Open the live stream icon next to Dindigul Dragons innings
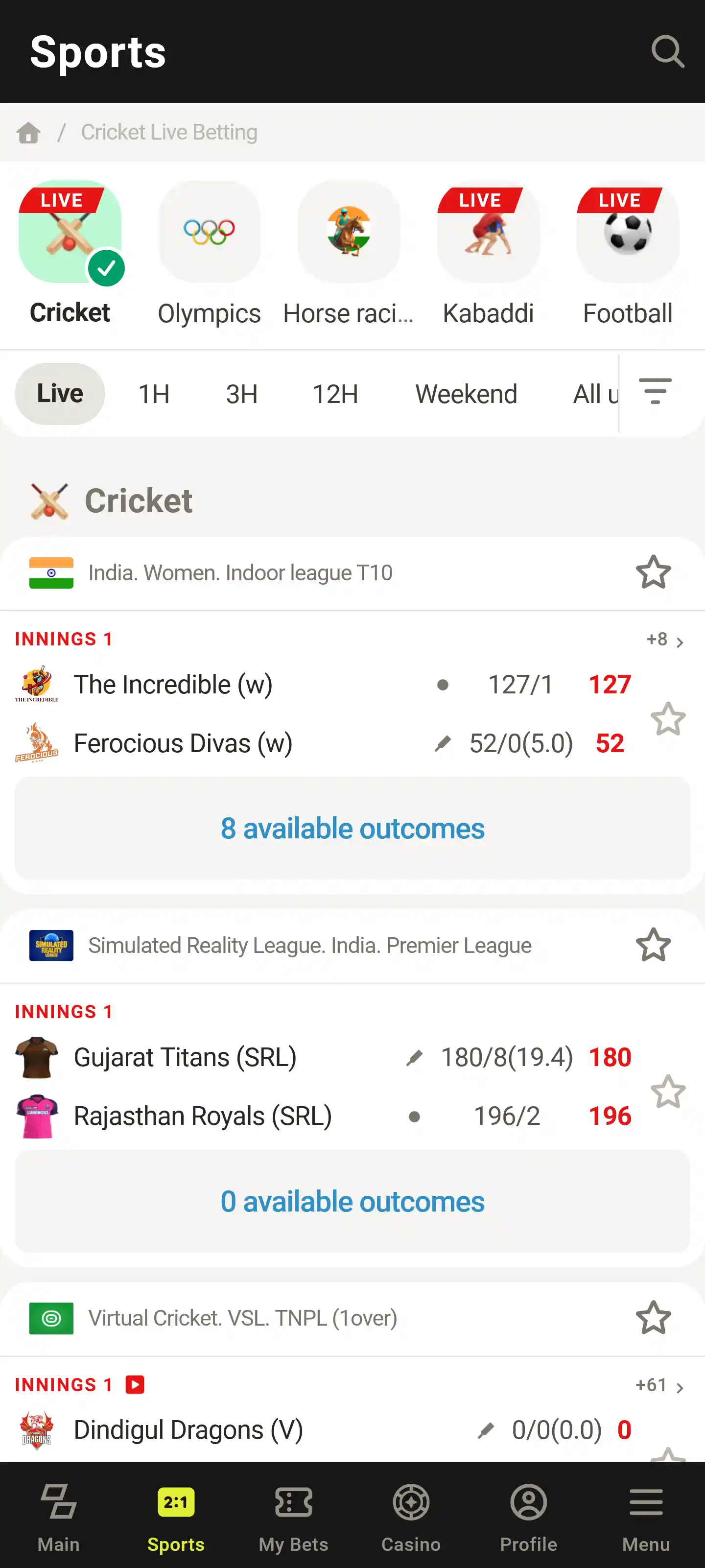Screen dimensions: 705x1568 134,1384
